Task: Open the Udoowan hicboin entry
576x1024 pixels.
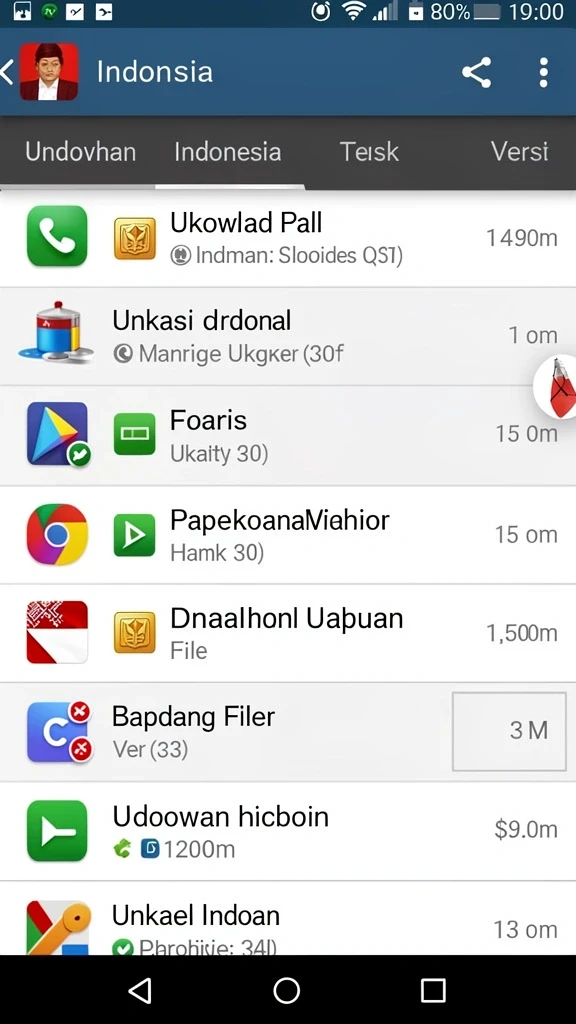Action: pos(288,831)
